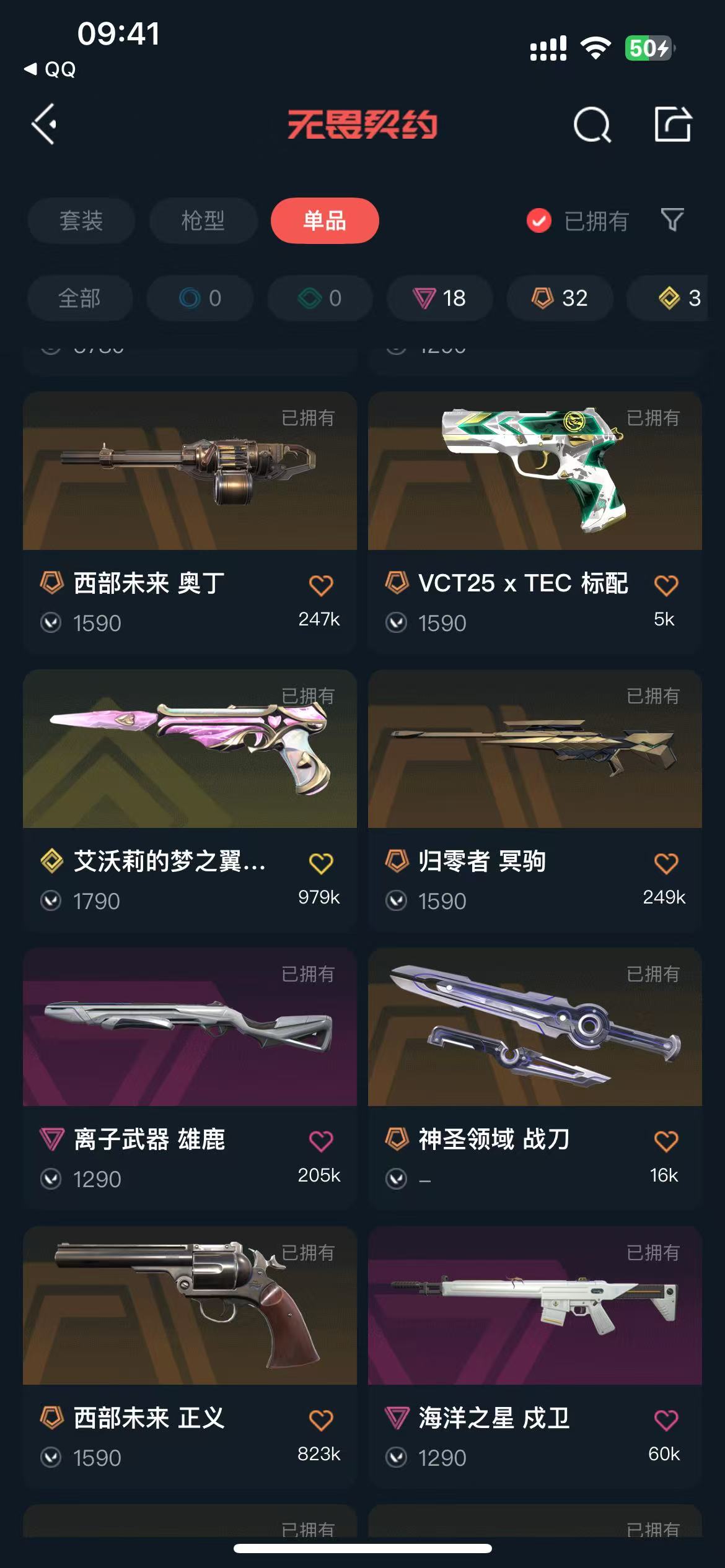
Task: Favorite the 离子武器 雄鹿 skin
Action: [x=321, y=1141]
